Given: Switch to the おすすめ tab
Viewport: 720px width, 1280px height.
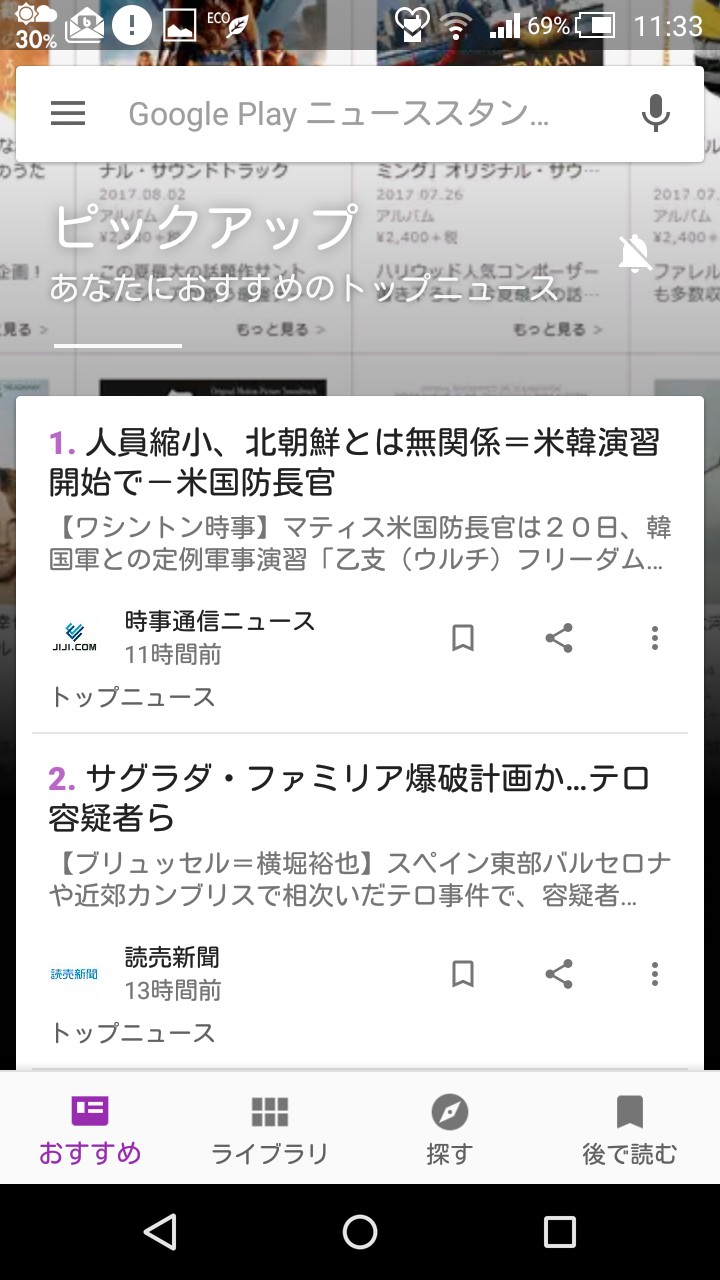Looking at the screenshot, I should coord(90,1130).
